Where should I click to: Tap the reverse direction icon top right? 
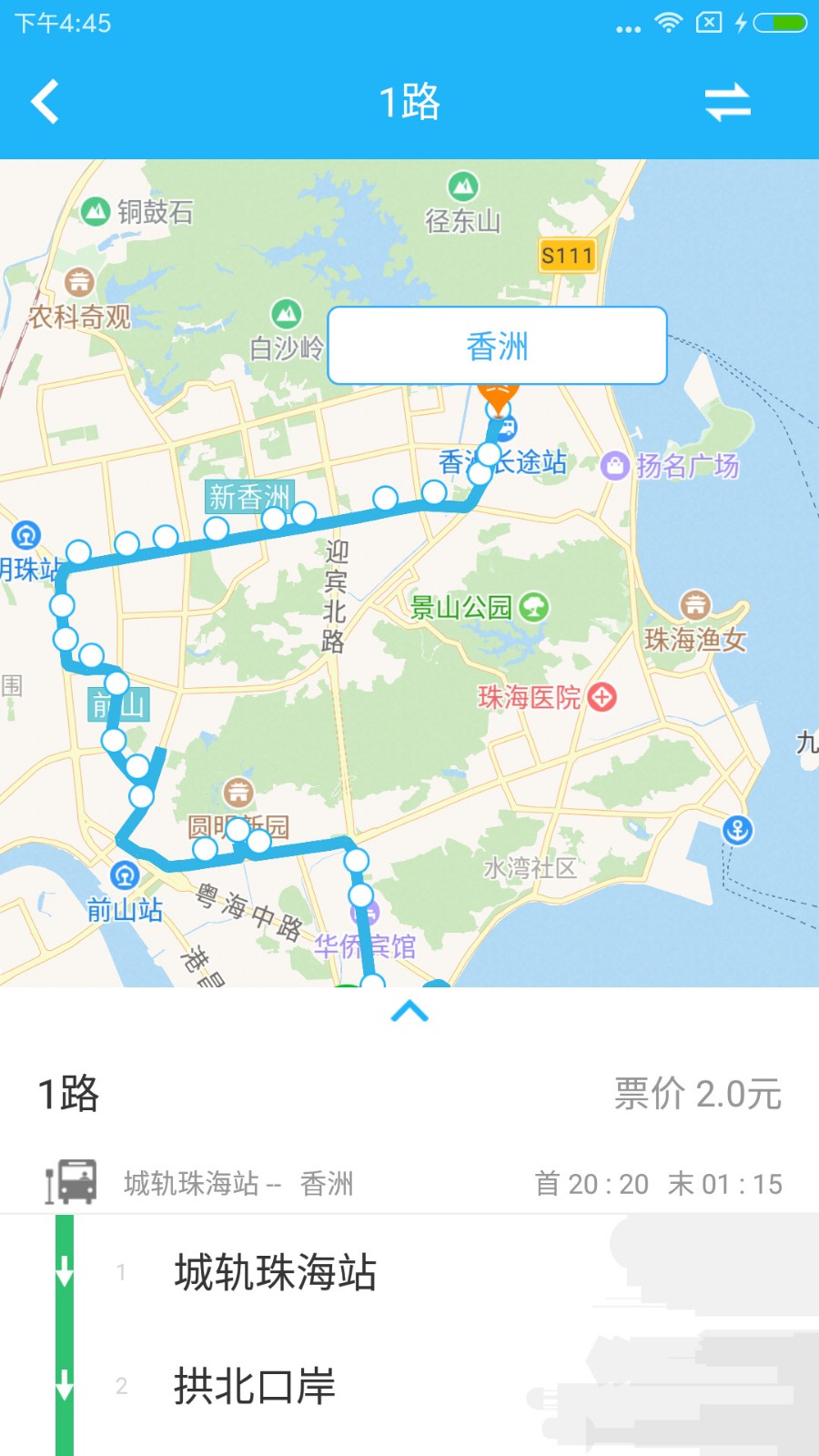tap(729, 102)
